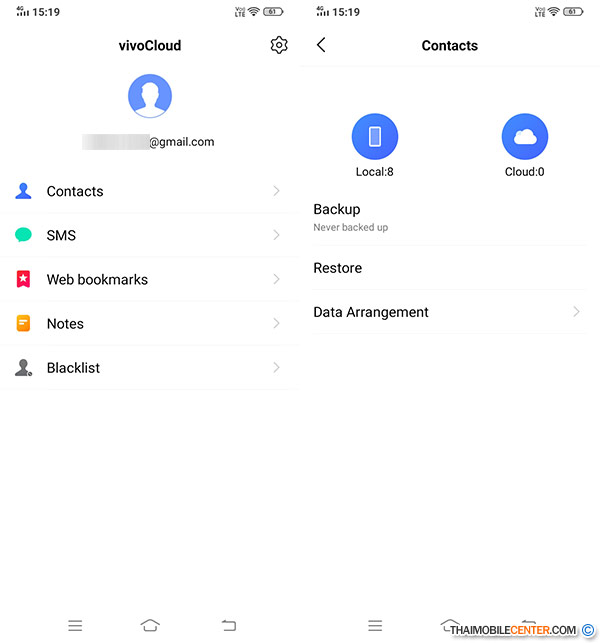
Task: Open the Blacklist entry
Action: 150,367
